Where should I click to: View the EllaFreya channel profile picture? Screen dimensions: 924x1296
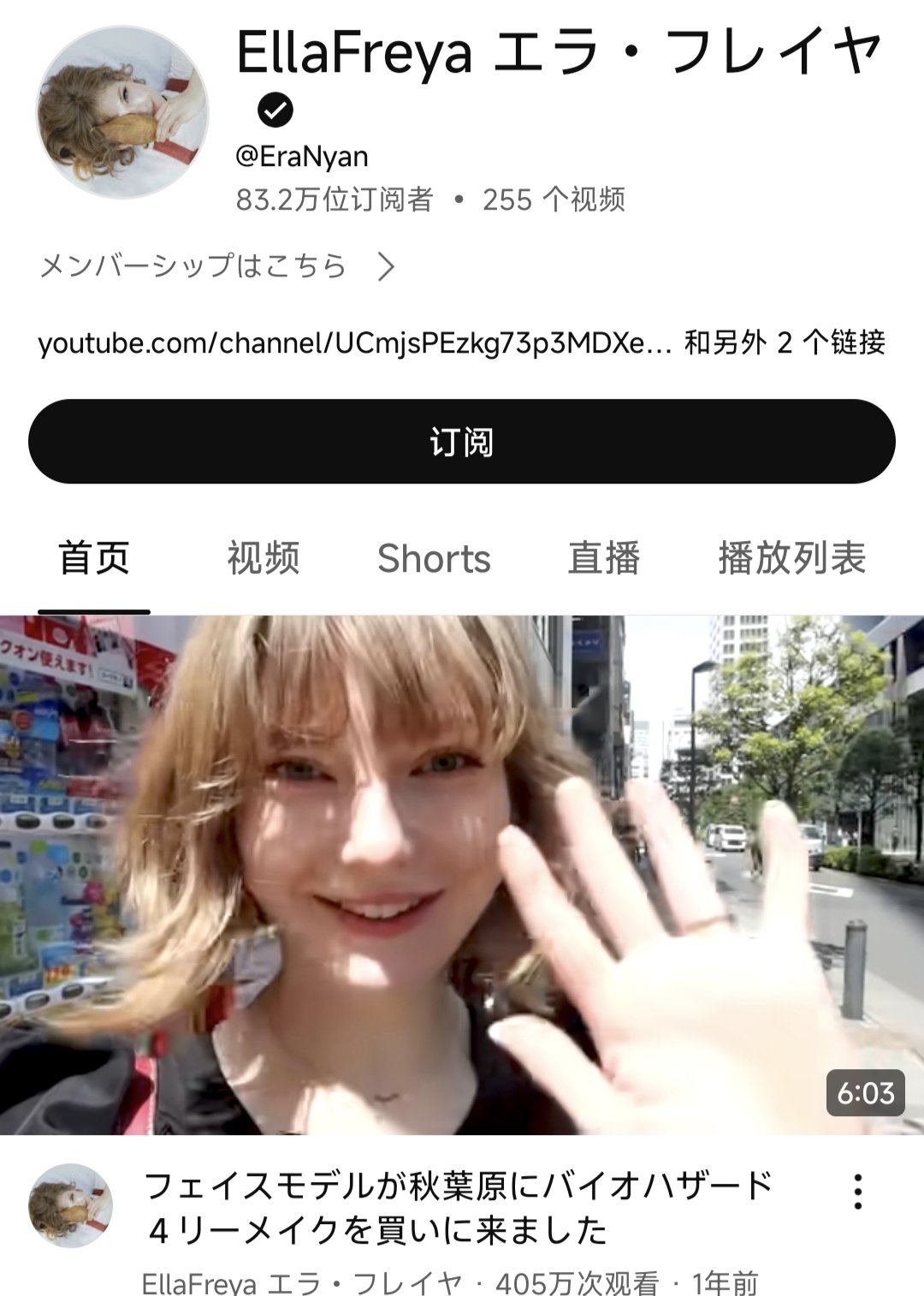(x=122, y=112)
